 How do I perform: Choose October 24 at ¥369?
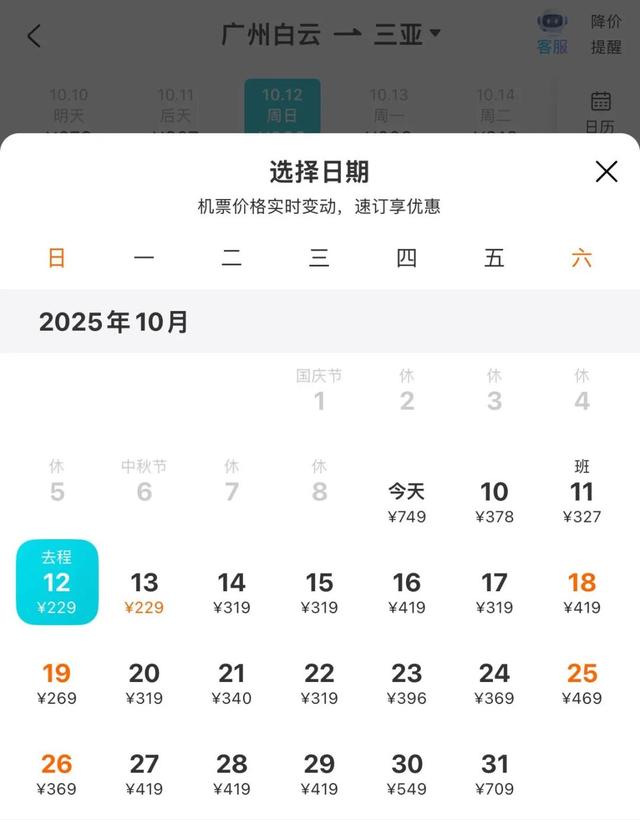[x=494, y=683]
